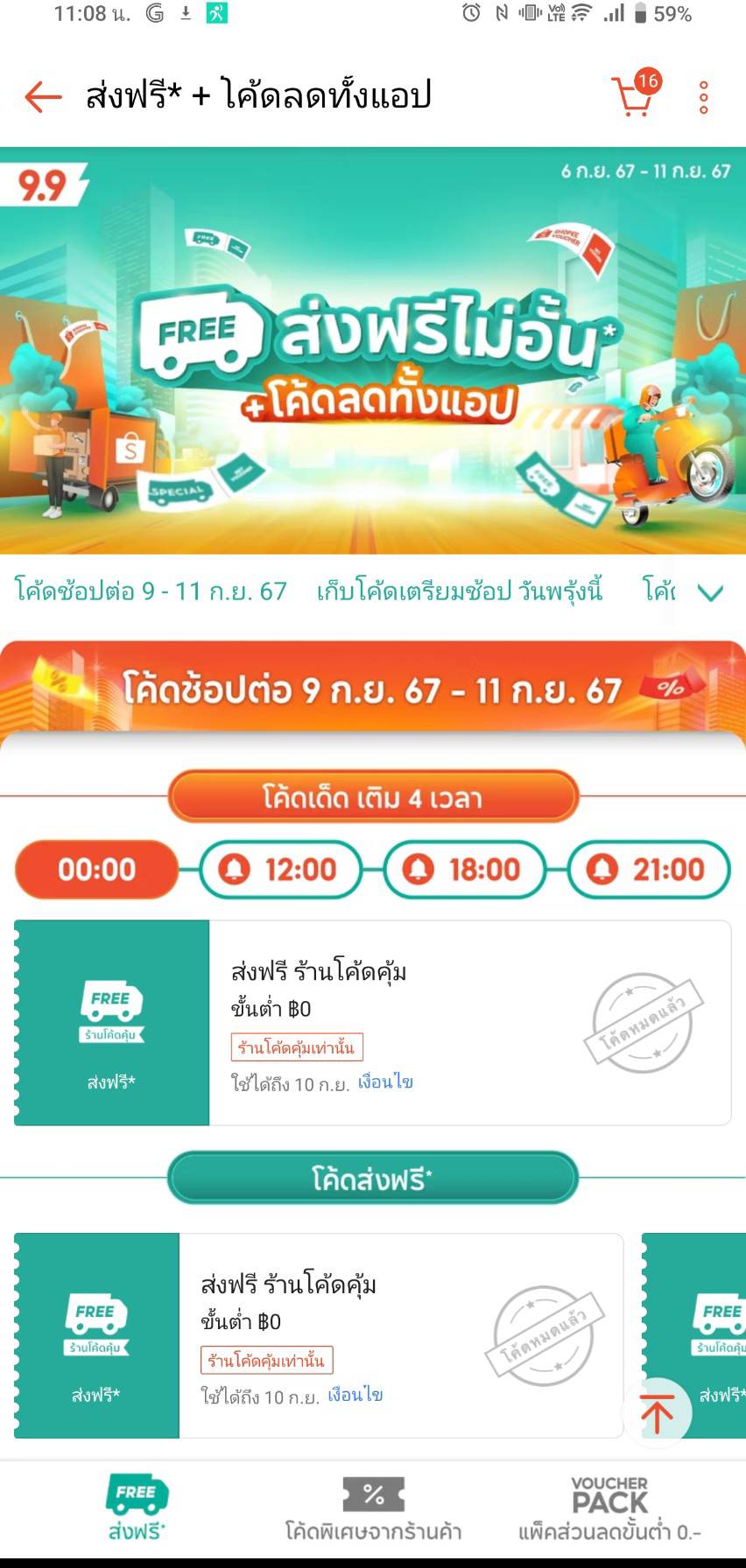Screen dimensions: 746x1568
Task: Open the Voucher Pack แพ็คส่วนลดขั้นต่ำ 0.- tab
Action: 609,1508
